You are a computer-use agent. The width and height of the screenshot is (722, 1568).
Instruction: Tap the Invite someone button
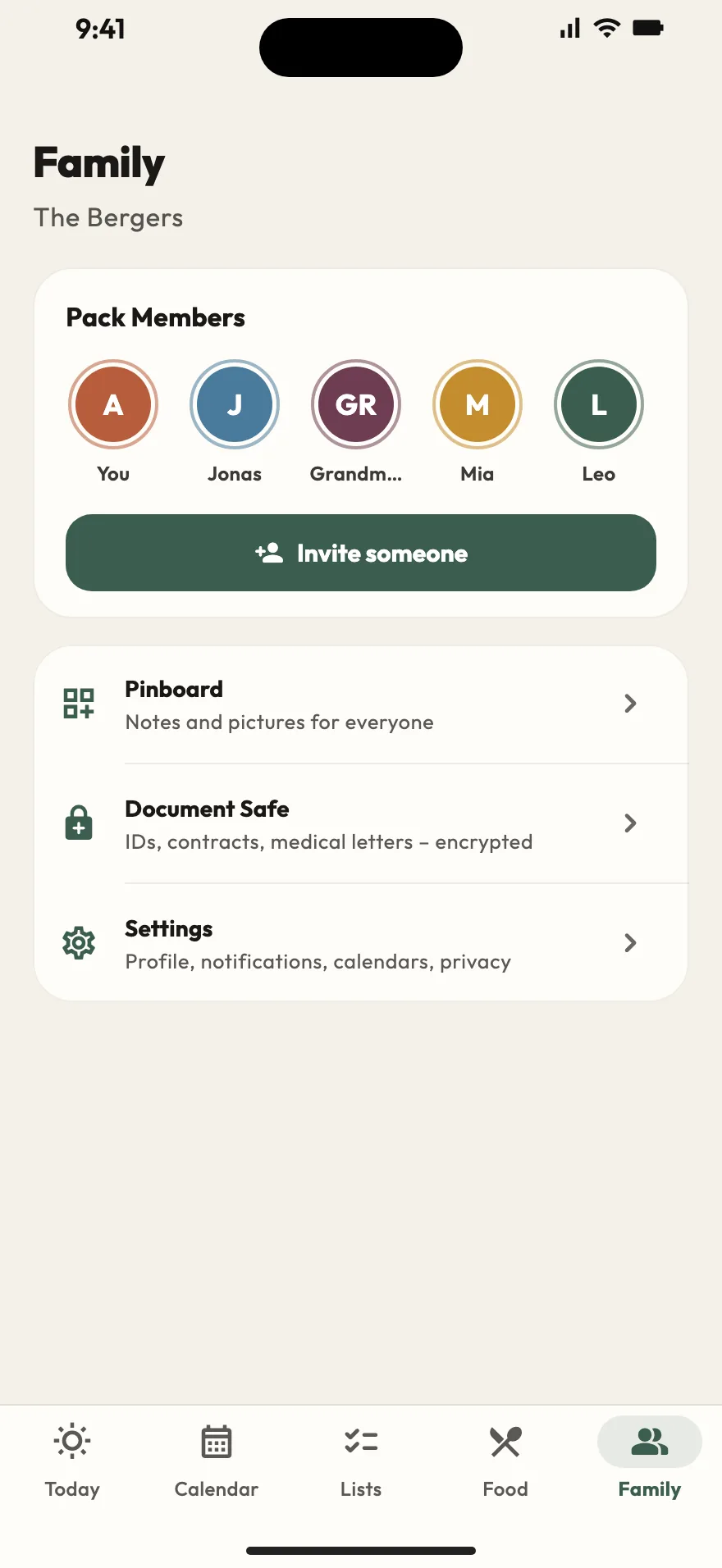coord(361,553)
